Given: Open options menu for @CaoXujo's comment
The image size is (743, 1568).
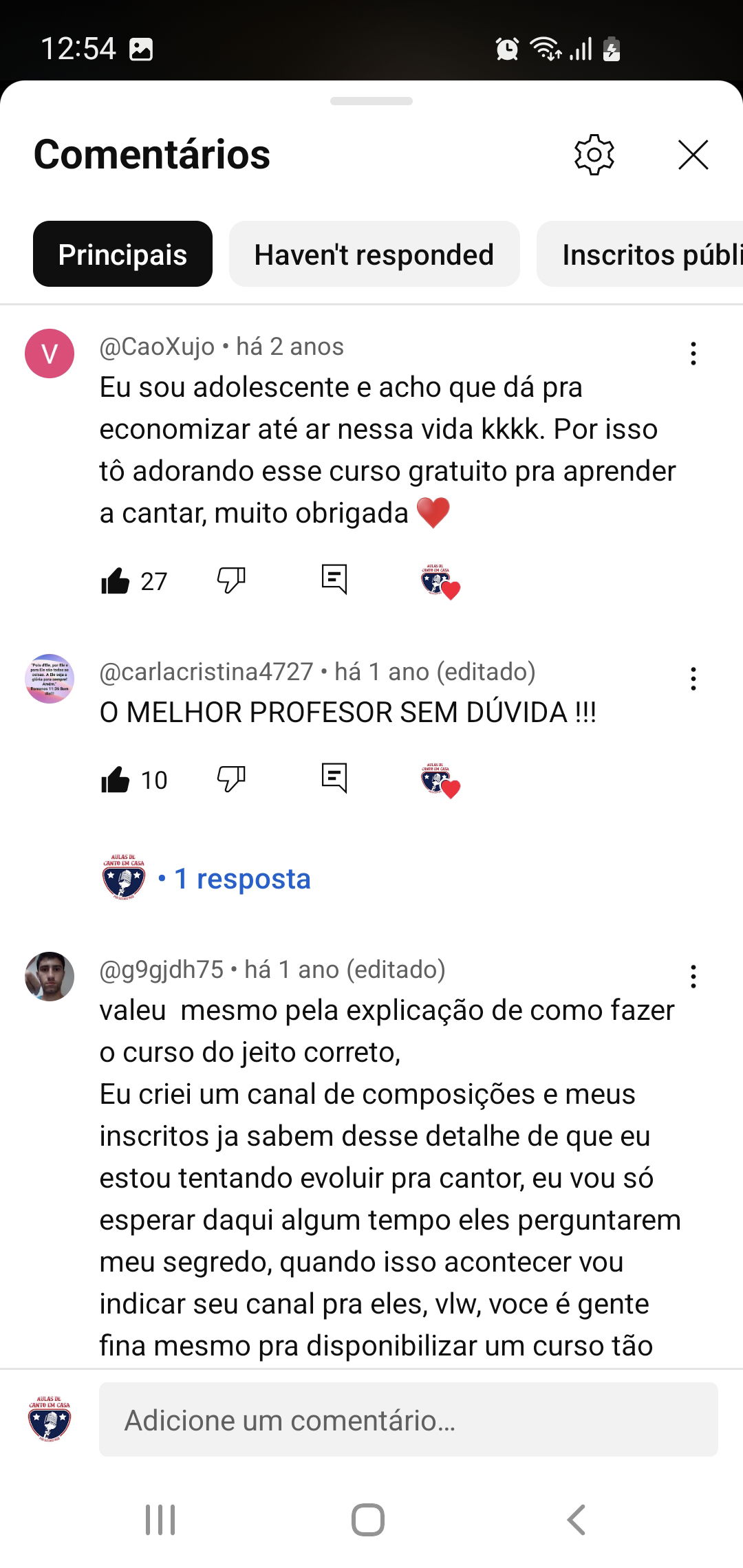Looking at the screenshot, I should click(693, 353).
